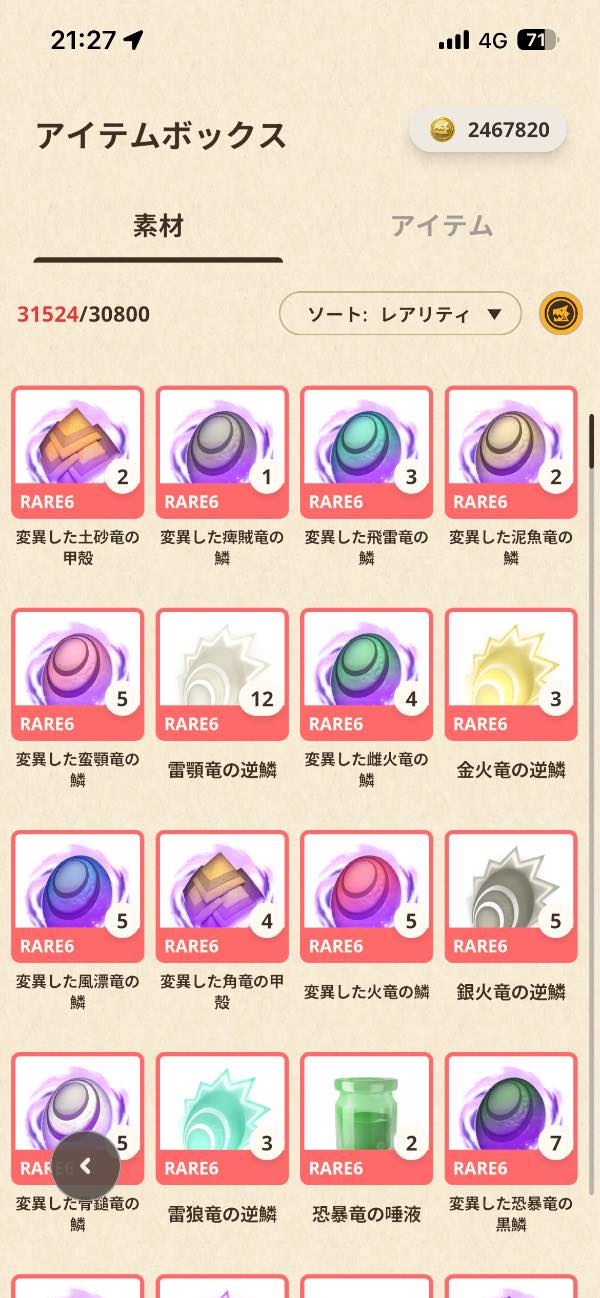Open 変異した風漂竜の鱗 item
The width and height of the screenshot is (600, 1298).
point(78,895)
